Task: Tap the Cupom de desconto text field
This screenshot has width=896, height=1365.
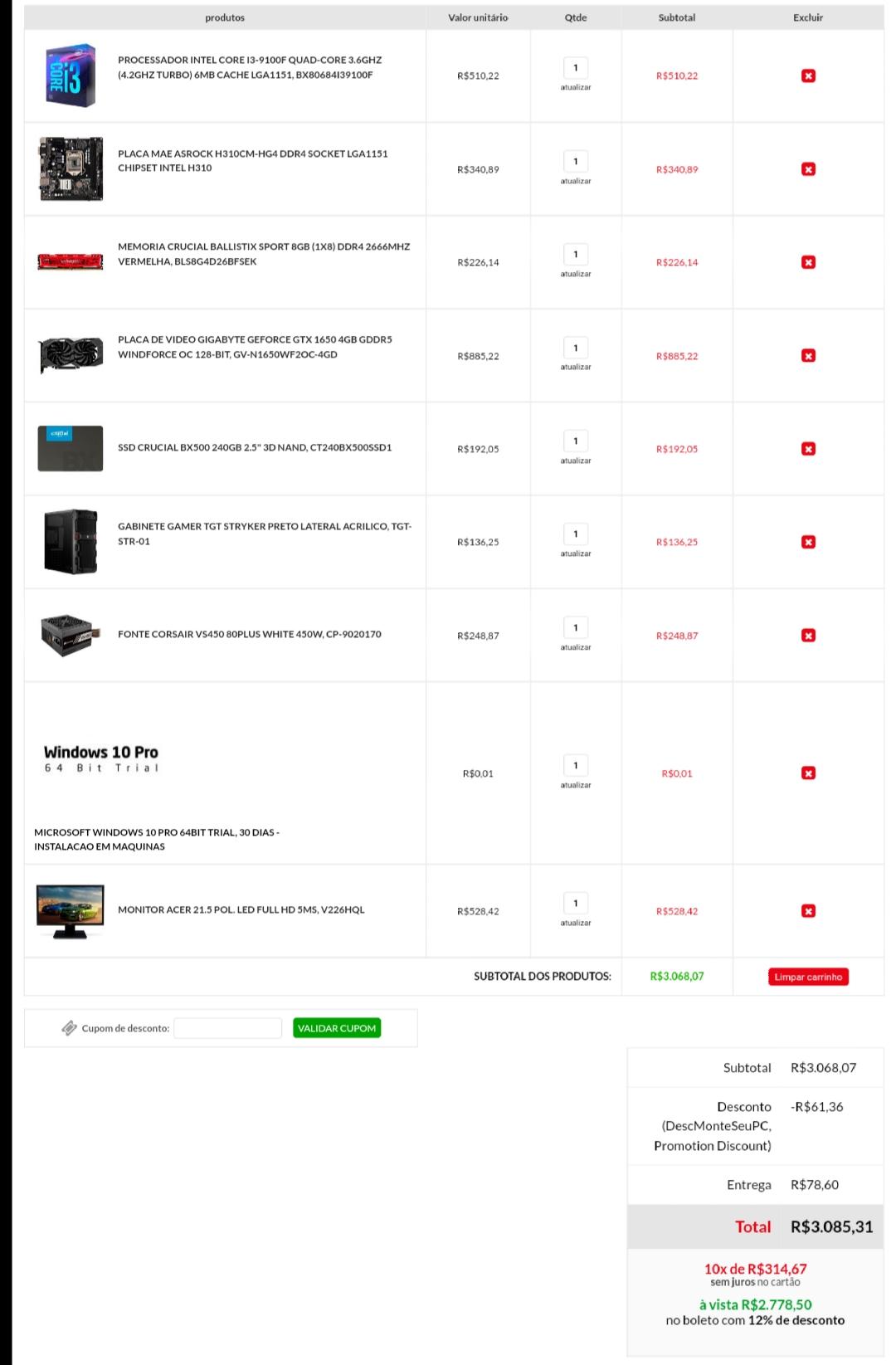Action: [x=227, y=1028]
